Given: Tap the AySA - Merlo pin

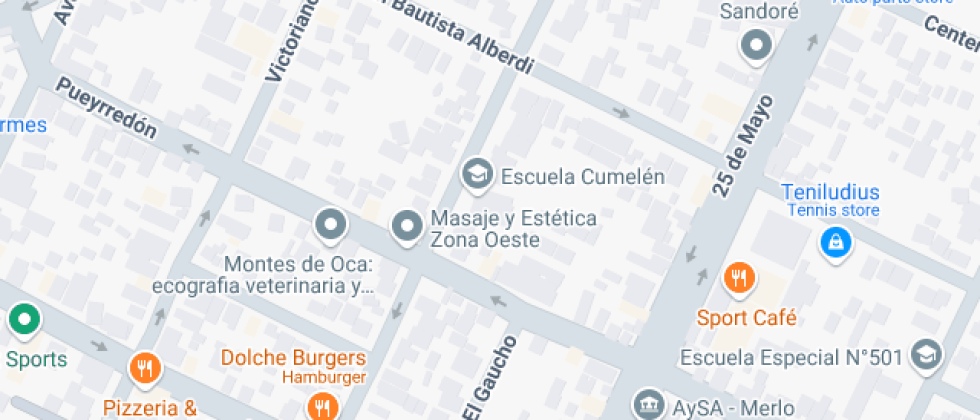Looking at the screenshot, I should coord(648,404).
